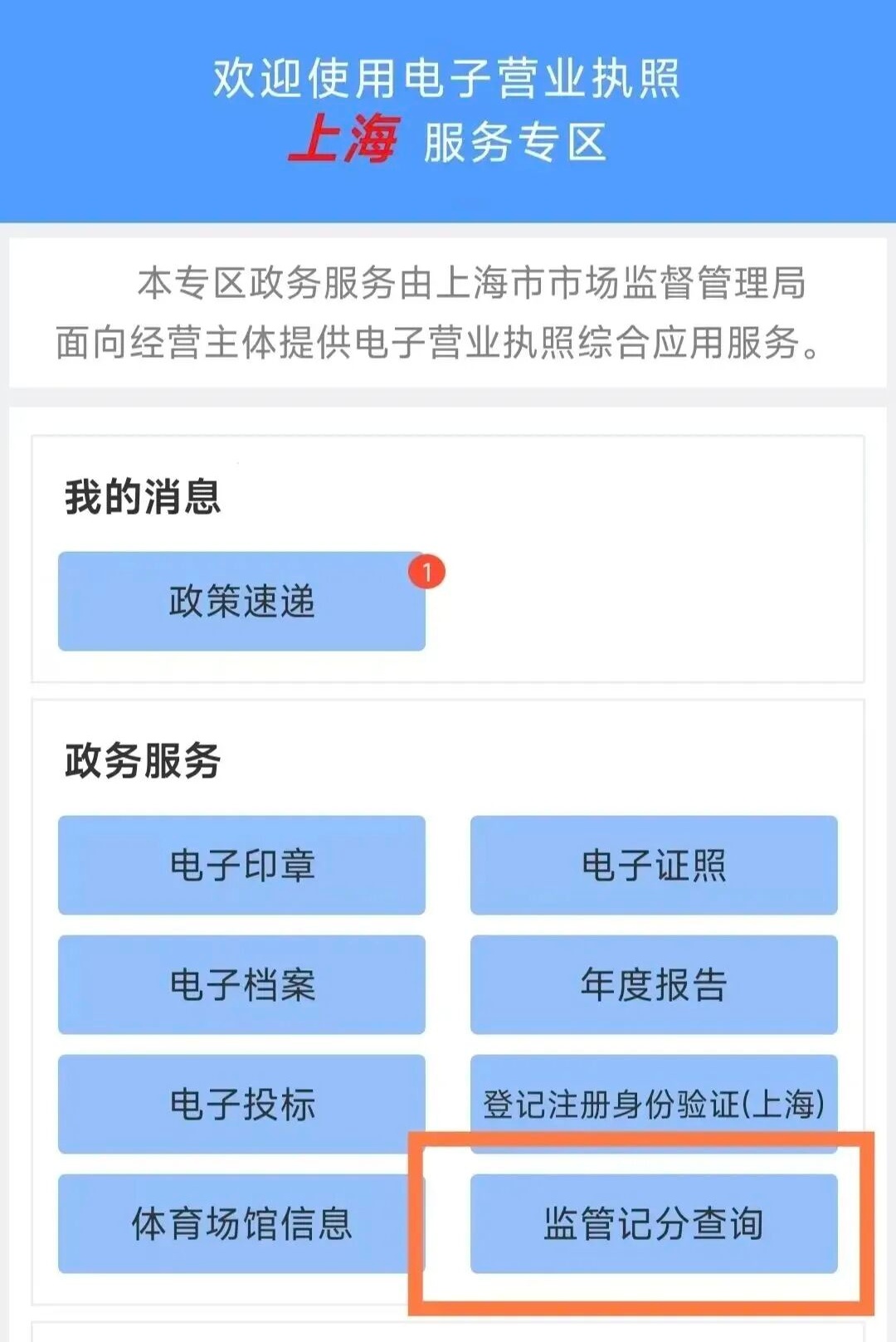Open the 电子印章 service
The width and height of the screenshot is (896, 1342).
(x=241, y=865)
